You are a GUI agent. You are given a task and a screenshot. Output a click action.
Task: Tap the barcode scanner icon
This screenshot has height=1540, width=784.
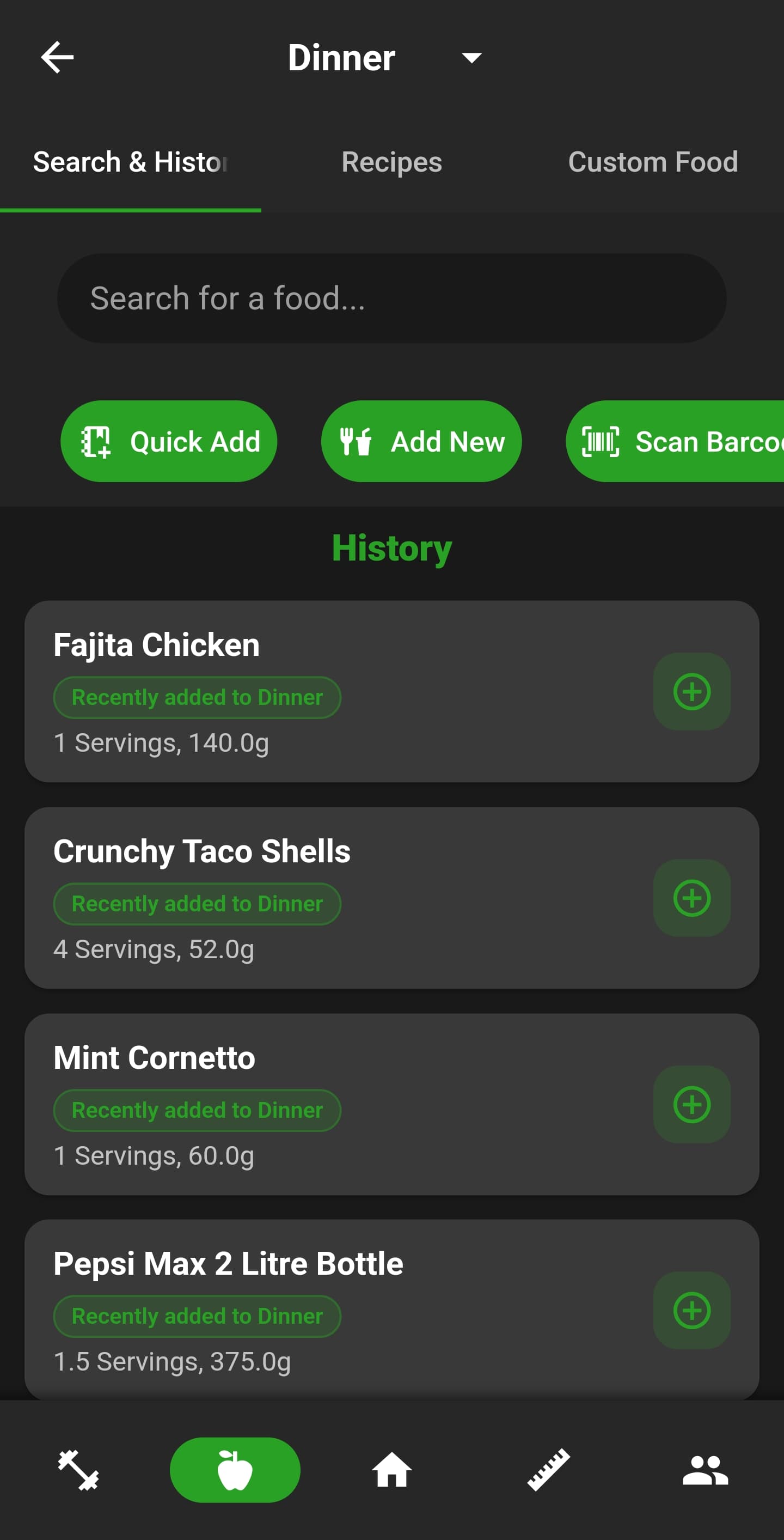click(602, 441)
